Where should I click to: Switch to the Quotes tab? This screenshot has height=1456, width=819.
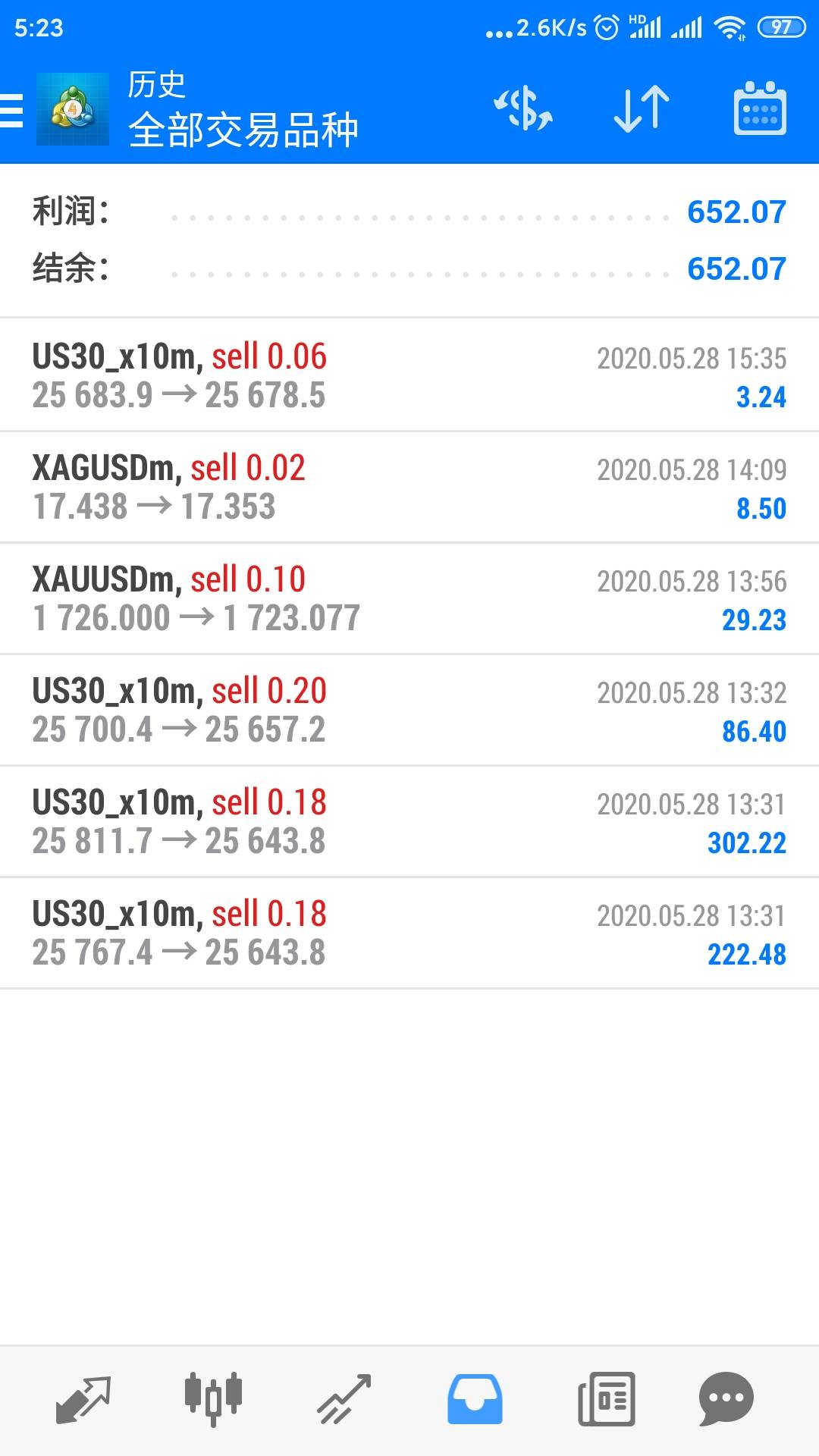pyautogui.click(x=83, y=1399)
